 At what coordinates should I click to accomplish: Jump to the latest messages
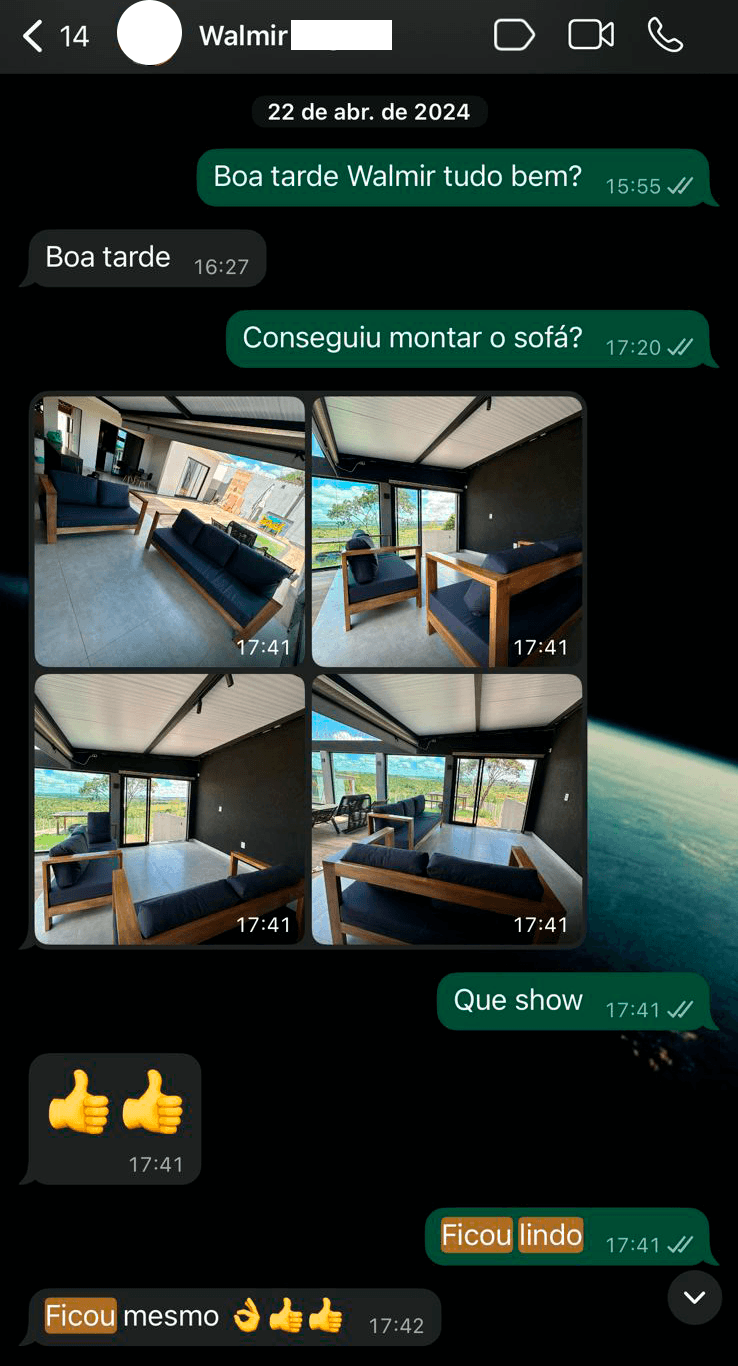(694, 1297)
